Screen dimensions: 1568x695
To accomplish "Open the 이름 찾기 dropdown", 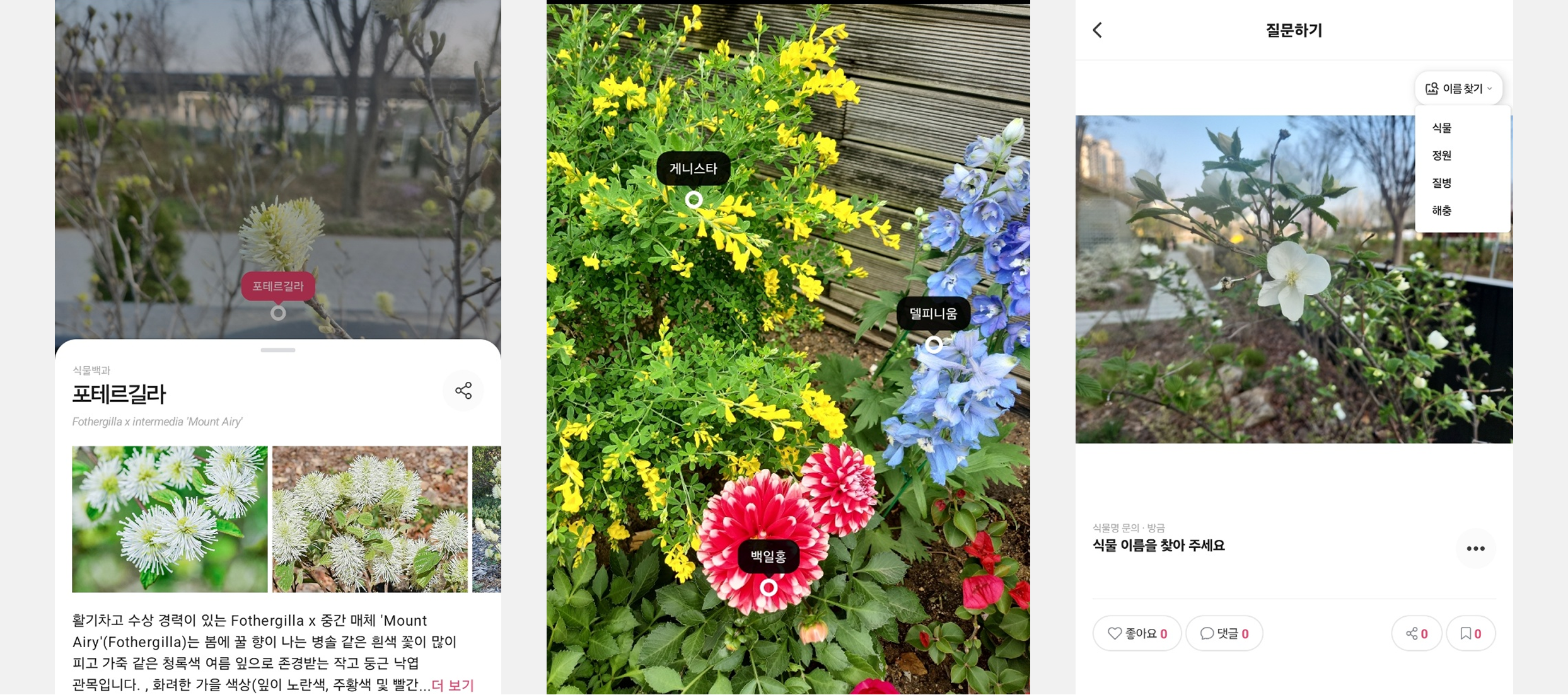I will tap(1458, 89).
